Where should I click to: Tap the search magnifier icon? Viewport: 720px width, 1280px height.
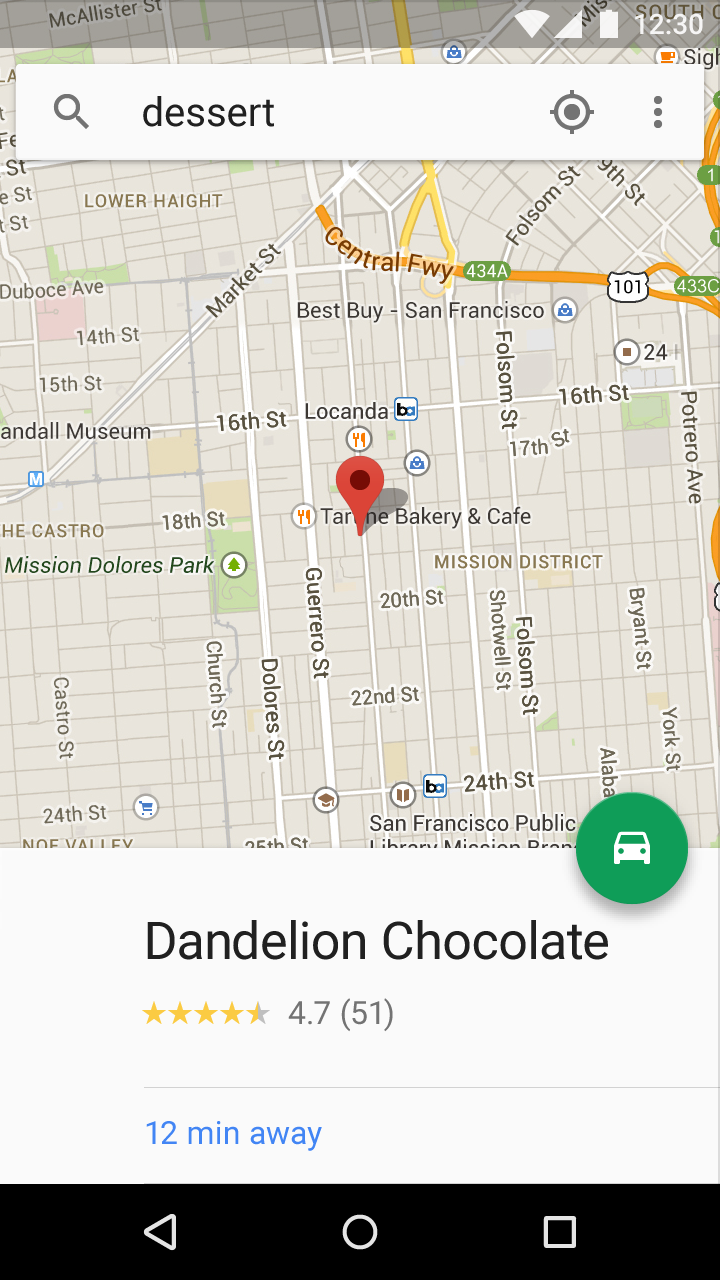coord(71,112)
